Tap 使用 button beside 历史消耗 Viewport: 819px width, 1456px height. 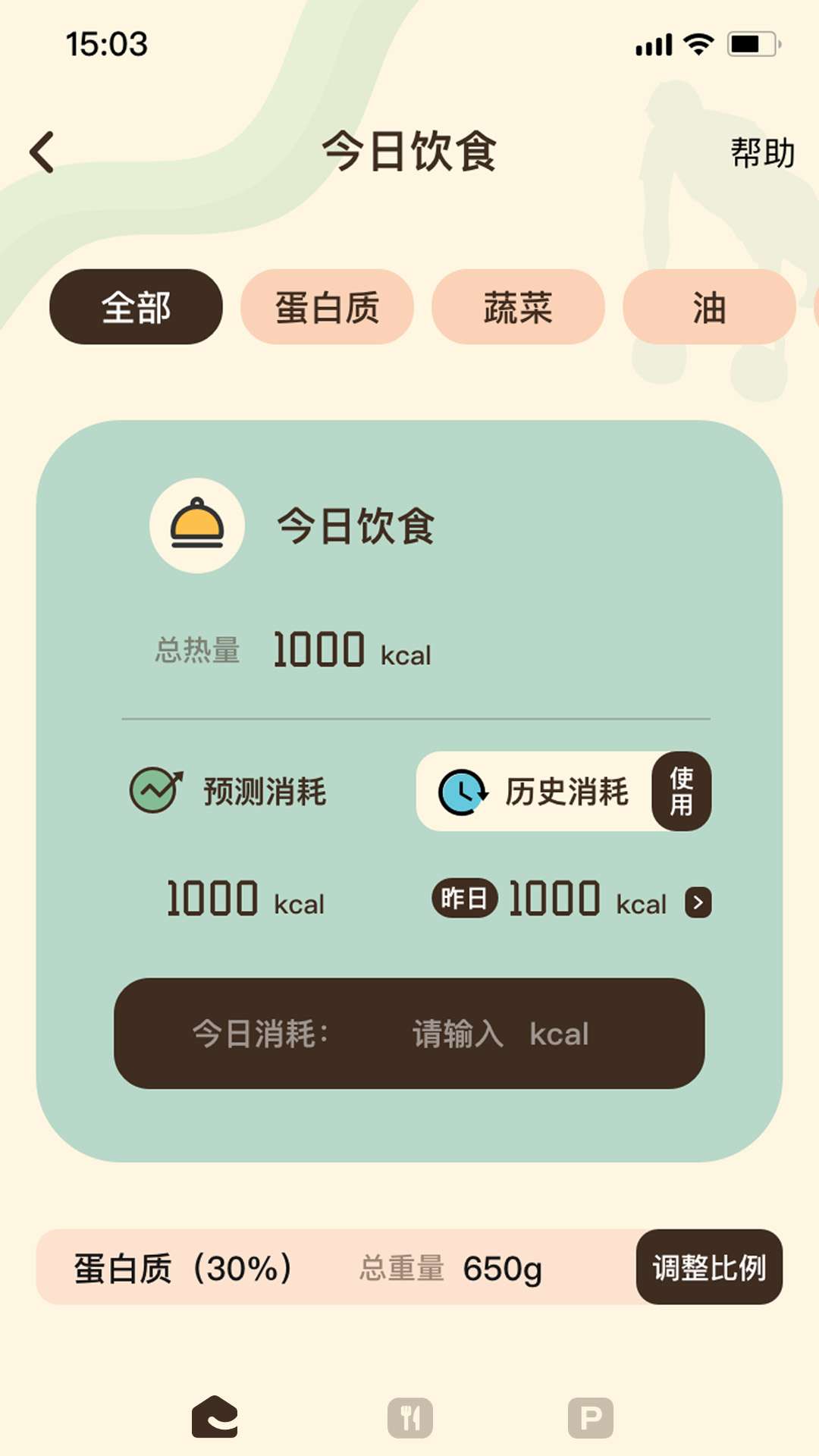tap(681, 791)
